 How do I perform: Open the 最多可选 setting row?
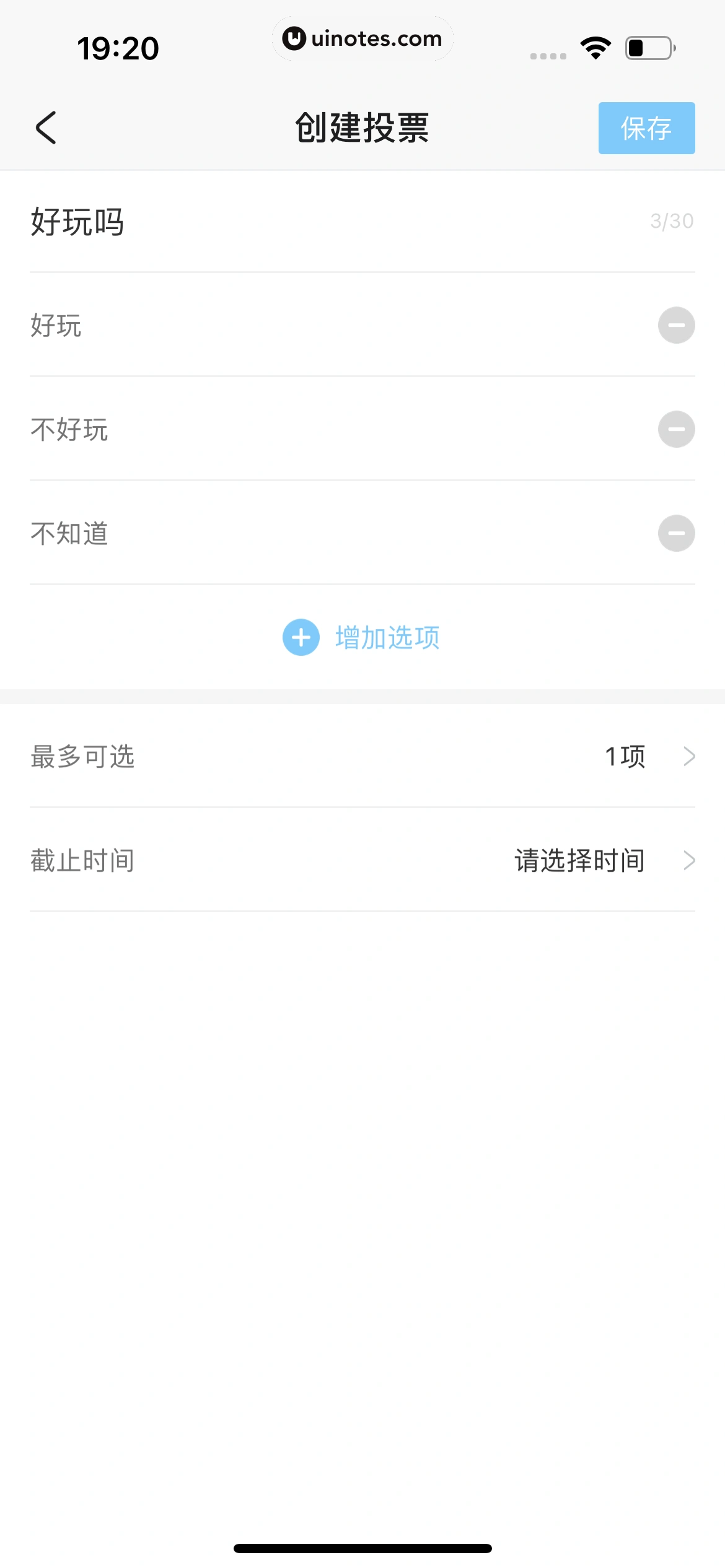click(362, 756)
